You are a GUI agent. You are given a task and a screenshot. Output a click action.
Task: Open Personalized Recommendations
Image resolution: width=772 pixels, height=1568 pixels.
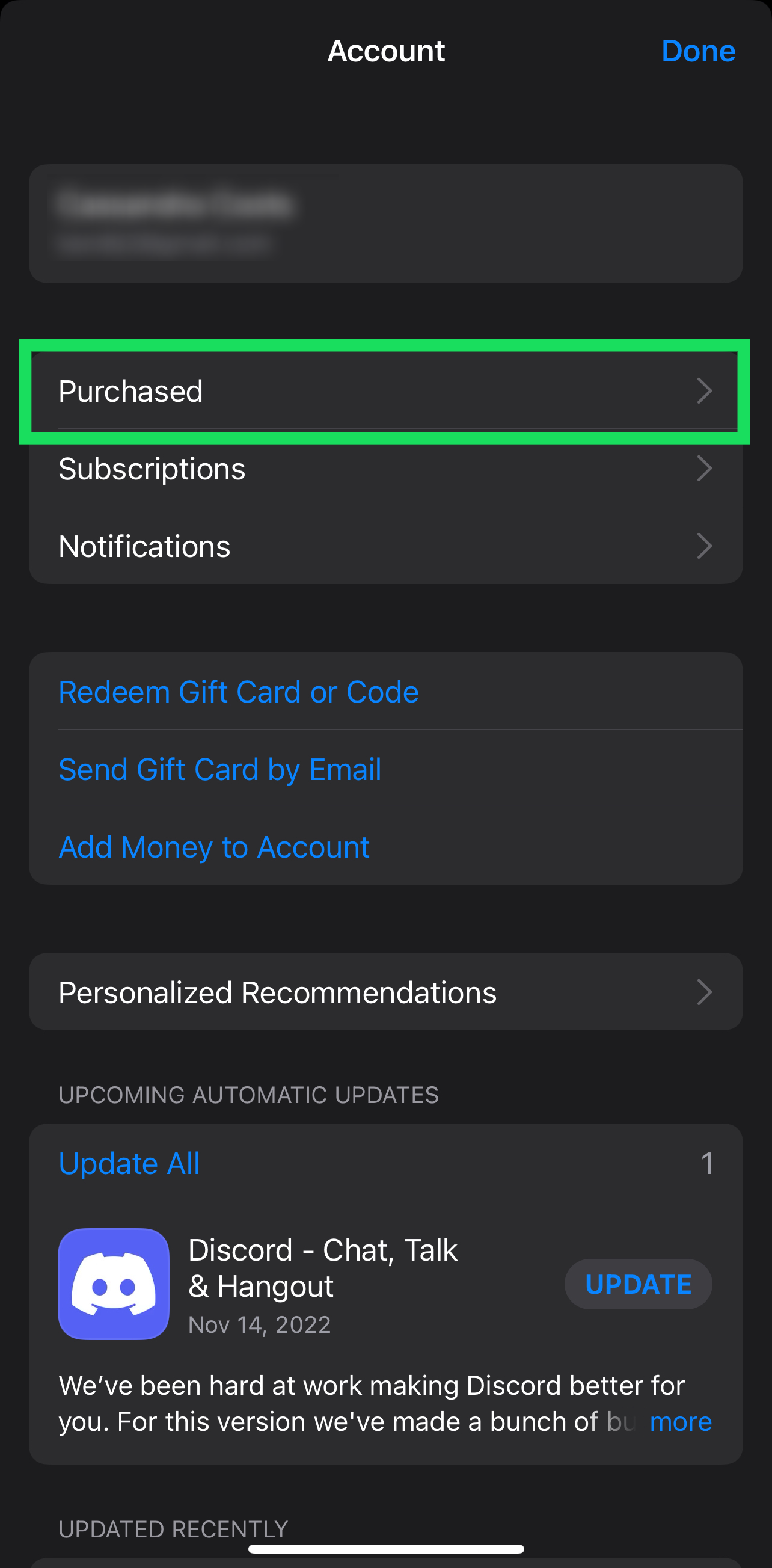[x=385, y=992]
